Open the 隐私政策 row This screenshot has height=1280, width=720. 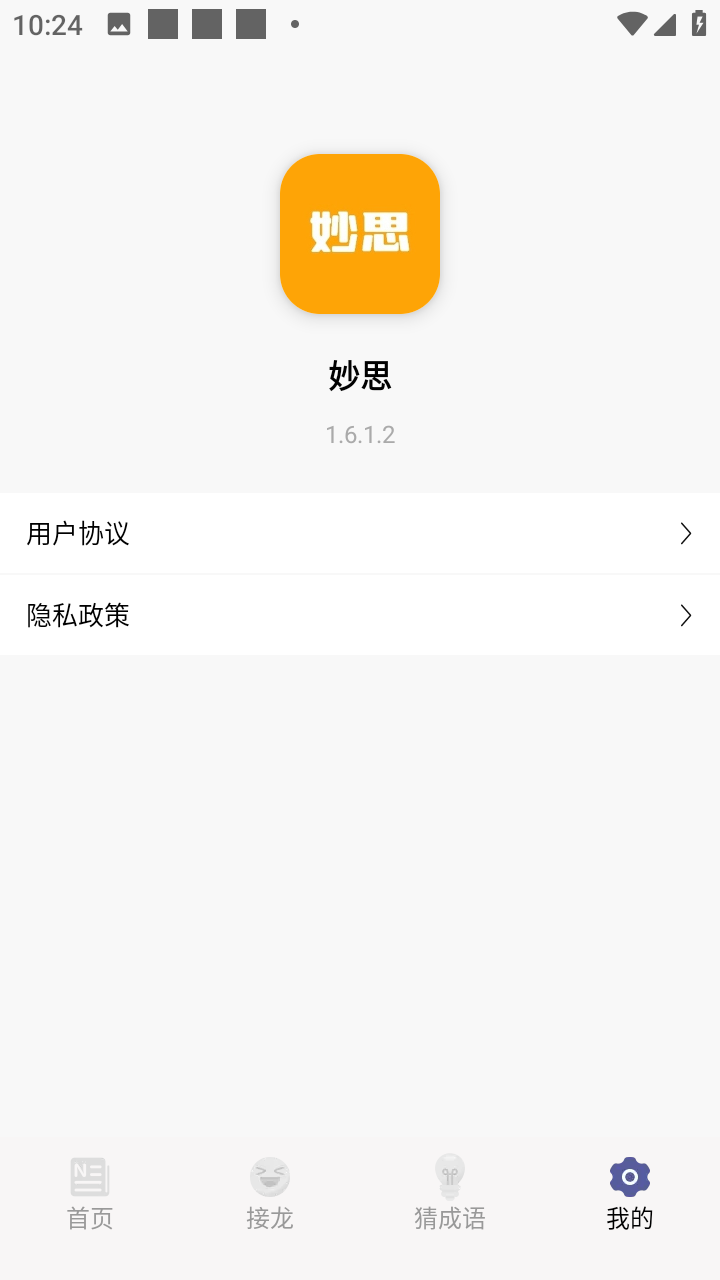360,615
